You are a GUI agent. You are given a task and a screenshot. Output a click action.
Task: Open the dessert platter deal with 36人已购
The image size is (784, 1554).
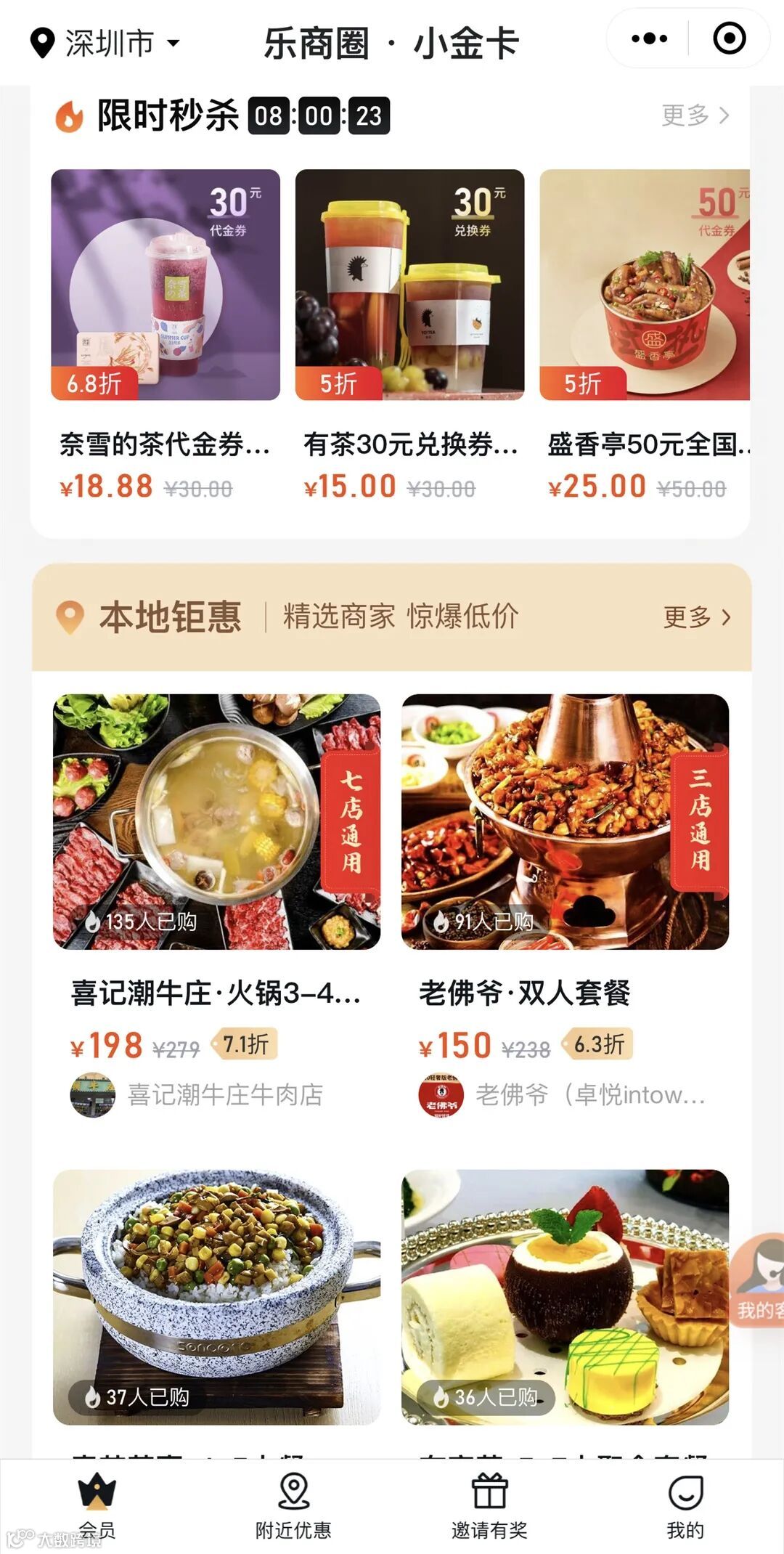pos(565,1297)
